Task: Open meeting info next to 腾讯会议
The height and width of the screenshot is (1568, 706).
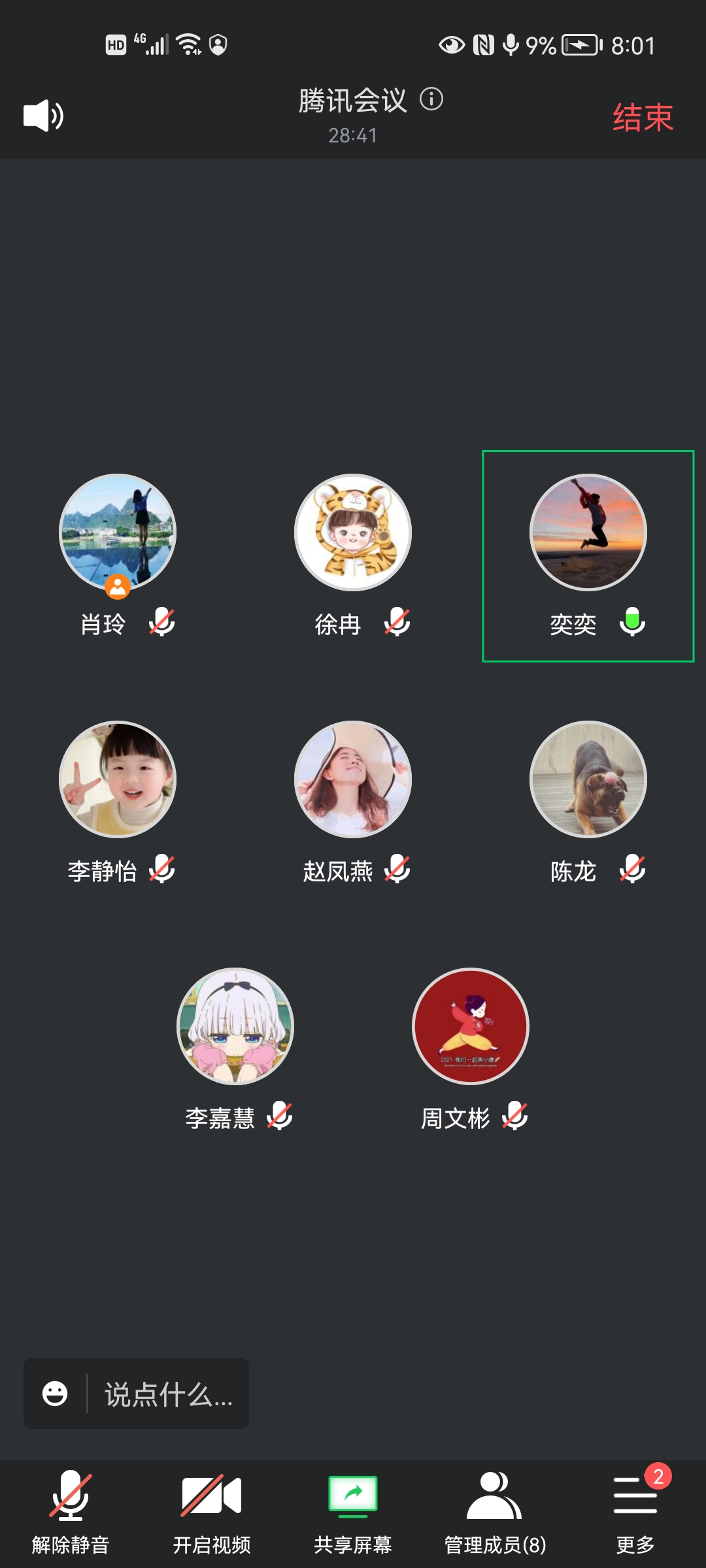Action: click(x=431, y=99)
